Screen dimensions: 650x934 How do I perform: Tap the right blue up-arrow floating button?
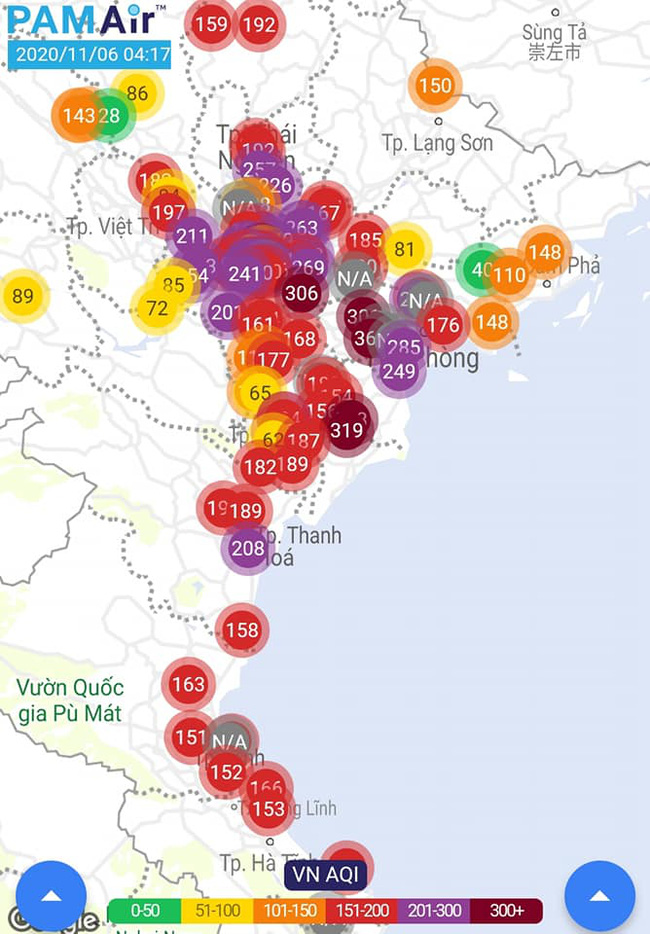[x=599, y=895]
